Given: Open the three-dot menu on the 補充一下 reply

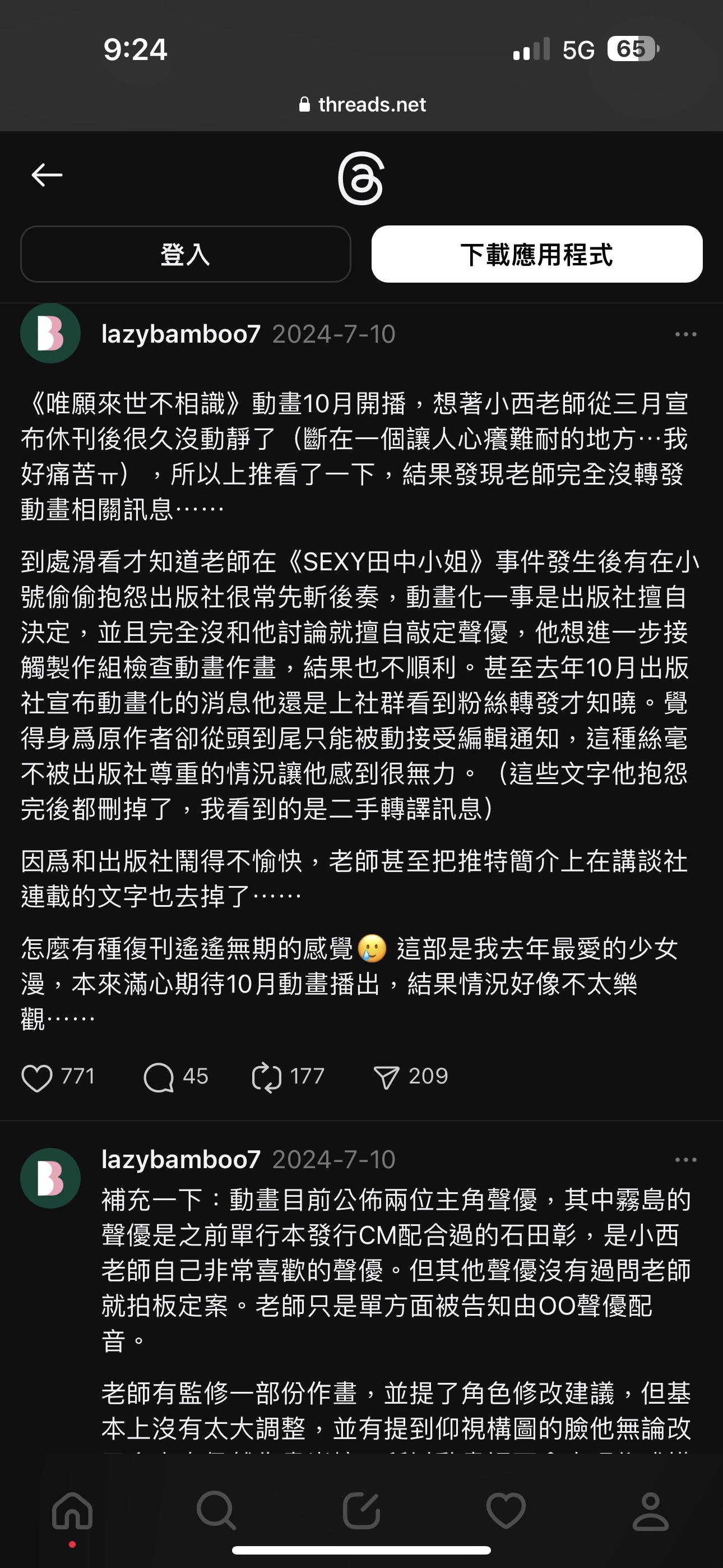Looking at the screenshot, I should coord(686,1160).
